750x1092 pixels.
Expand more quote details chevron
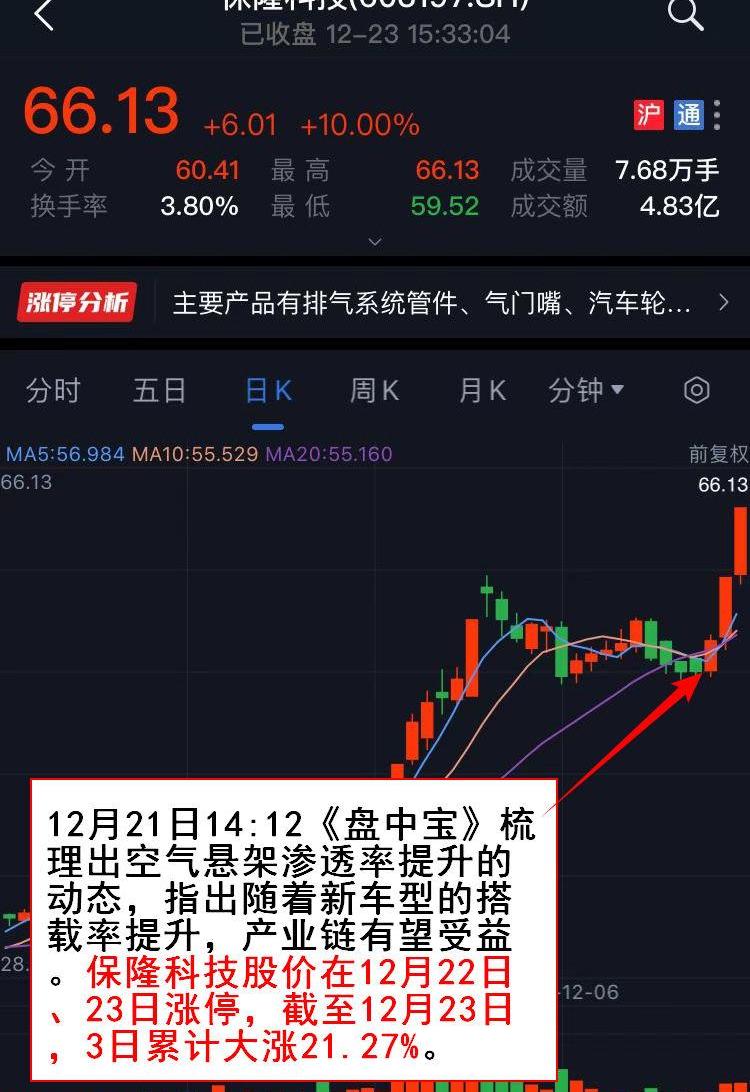coord(375,241)
